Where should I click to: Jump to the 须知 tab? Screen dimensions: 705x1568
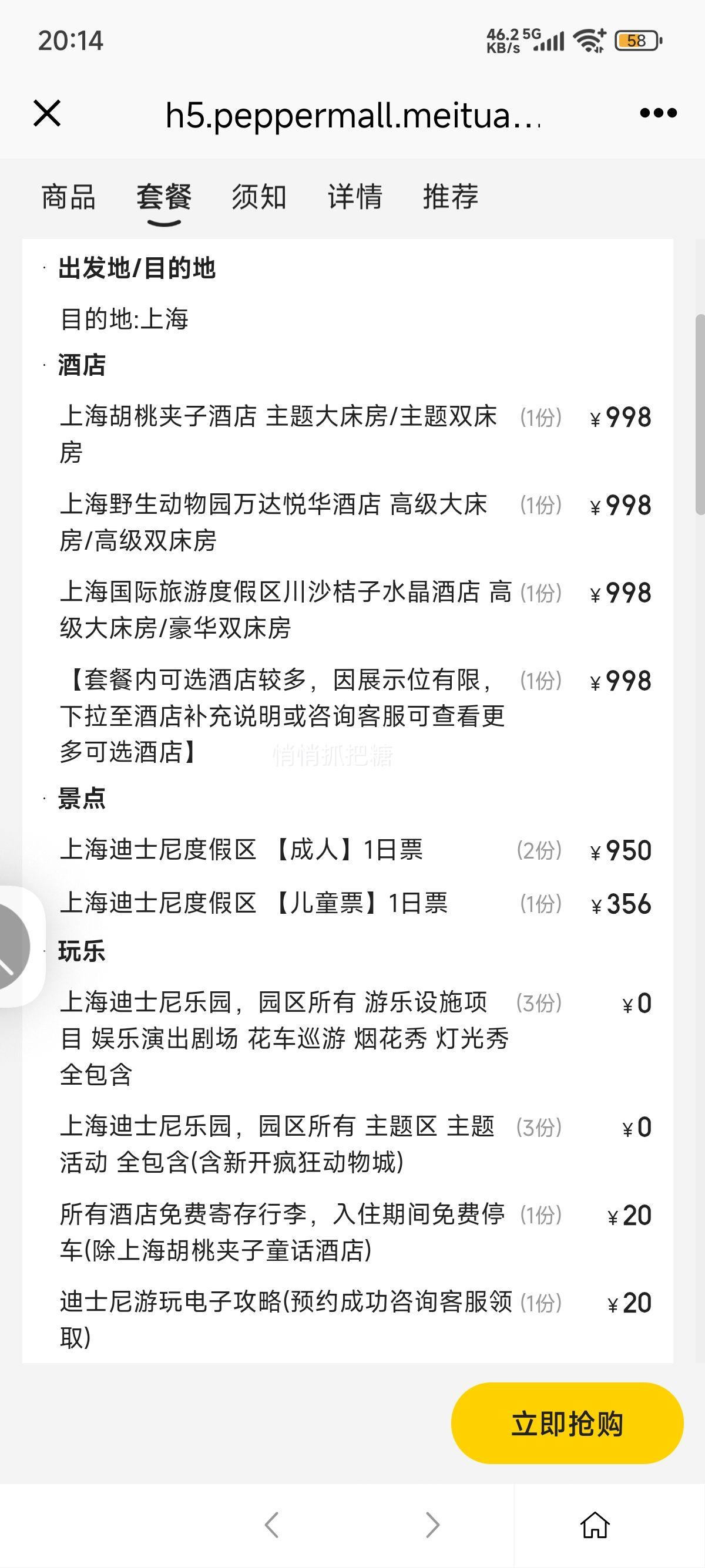[x=258, y=197]
